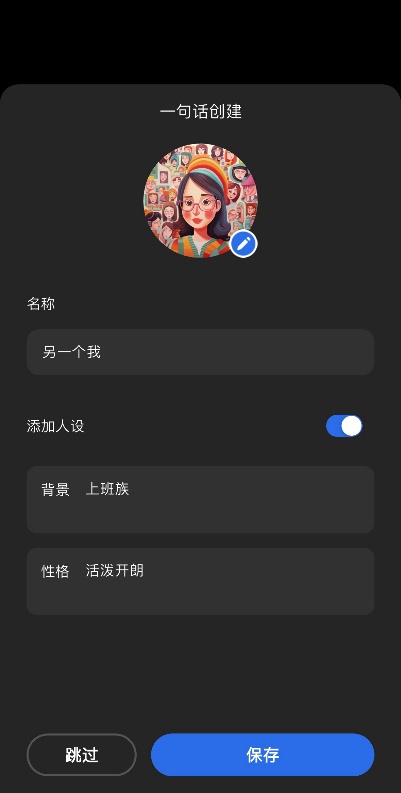Edit the 性格 field showing 活泼开朗
The width and height of the screenshot is (401, 793).
(200, 582)
